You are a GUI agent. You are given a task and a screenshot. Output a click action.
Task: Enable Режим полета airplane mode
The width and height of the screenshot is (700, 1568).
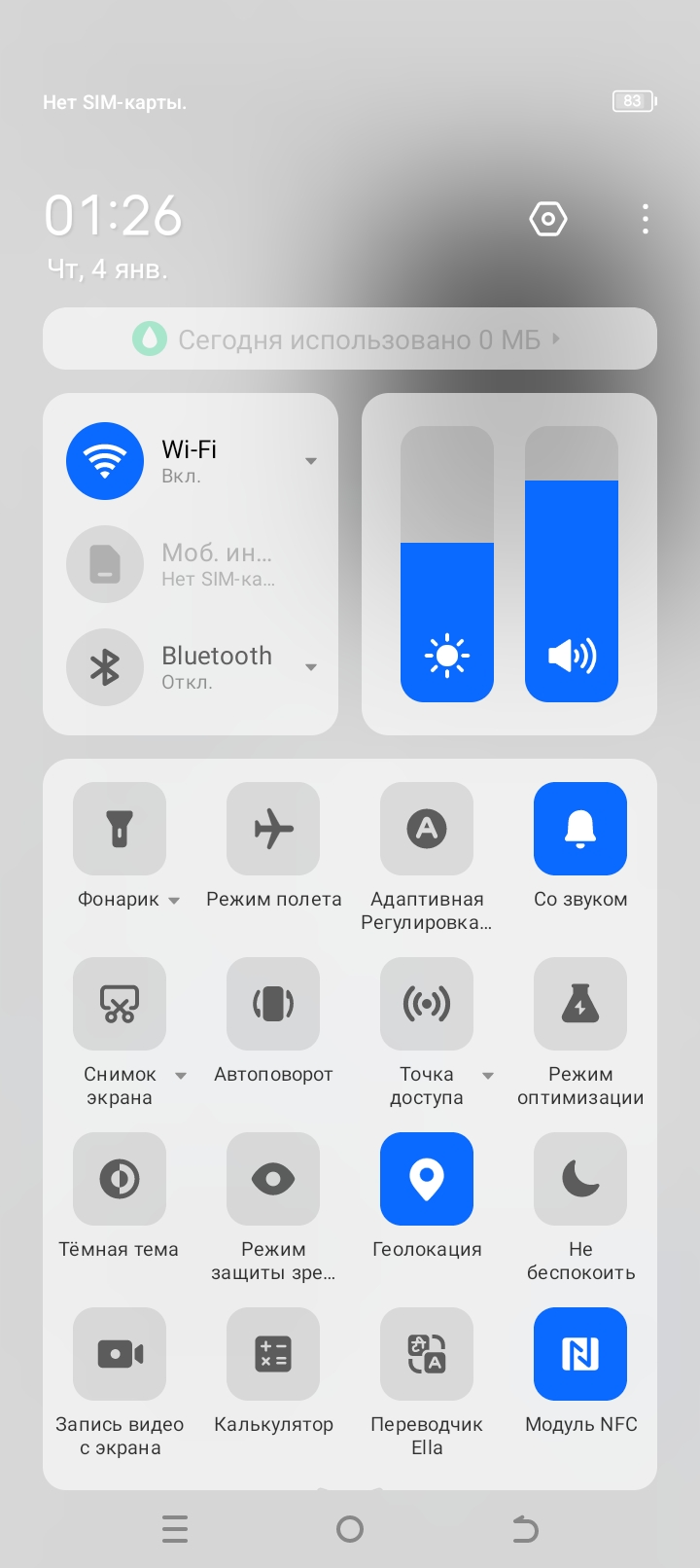(273, 829)
